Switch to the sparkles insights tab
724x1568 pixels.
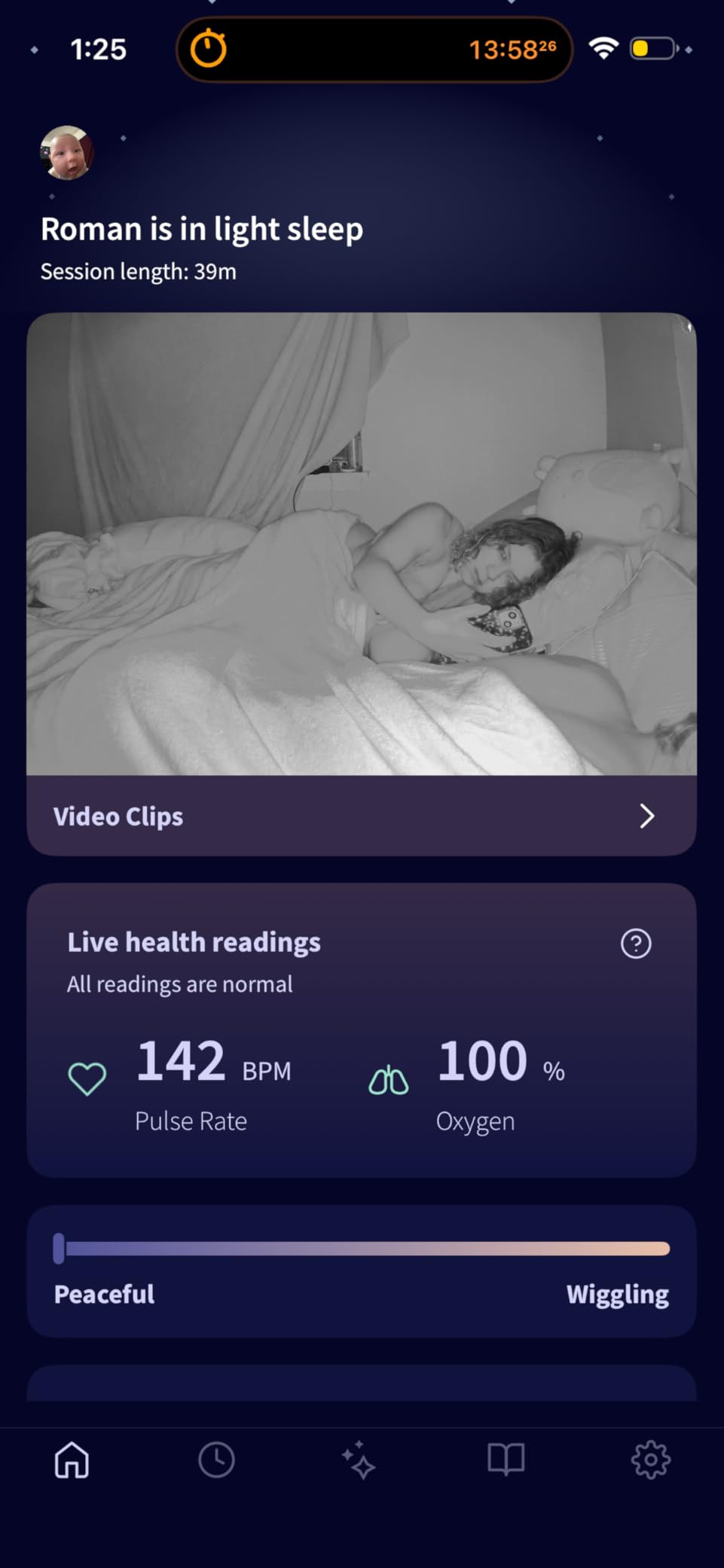click(359, 1460)
